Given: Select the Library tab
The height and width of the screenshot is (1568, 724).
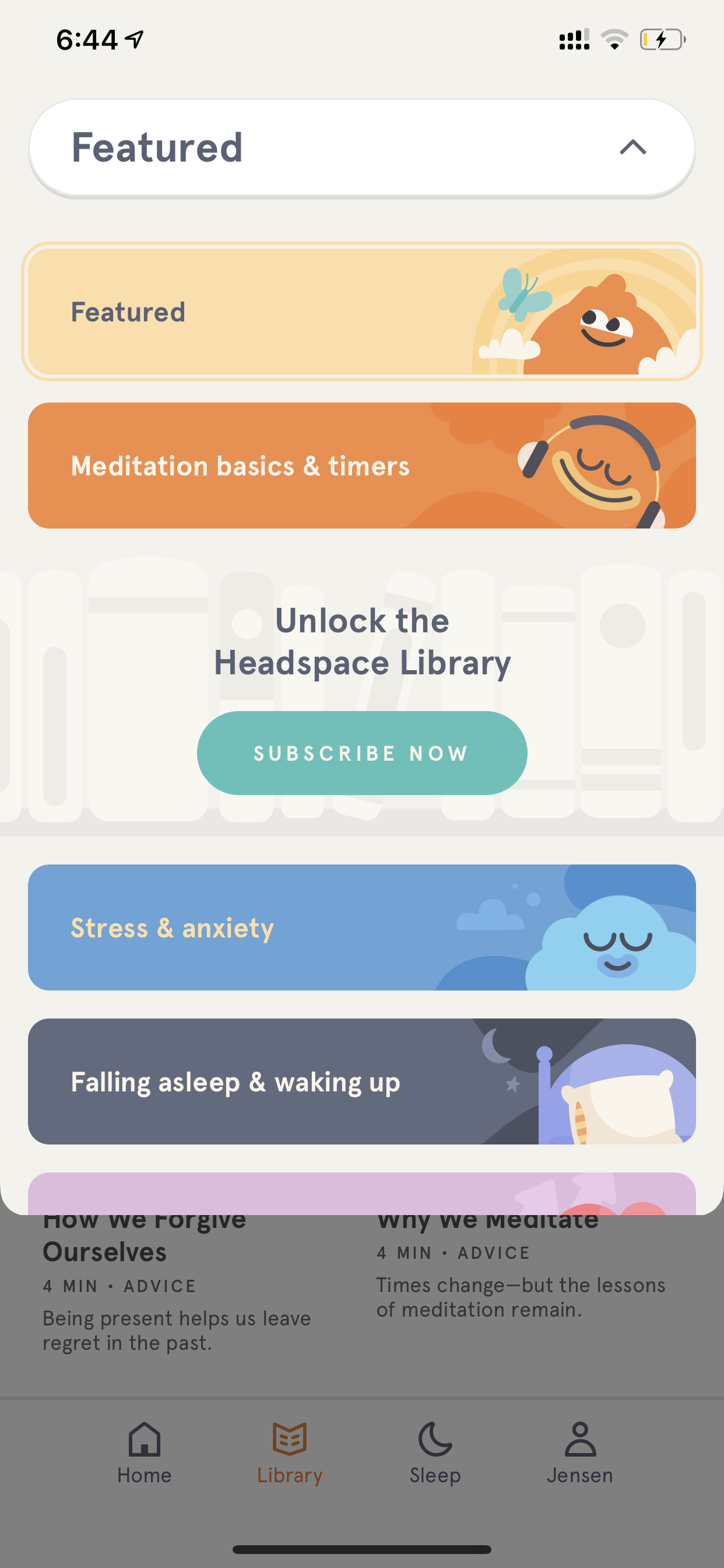Looking at the screenshot, I should [290, 1454].
